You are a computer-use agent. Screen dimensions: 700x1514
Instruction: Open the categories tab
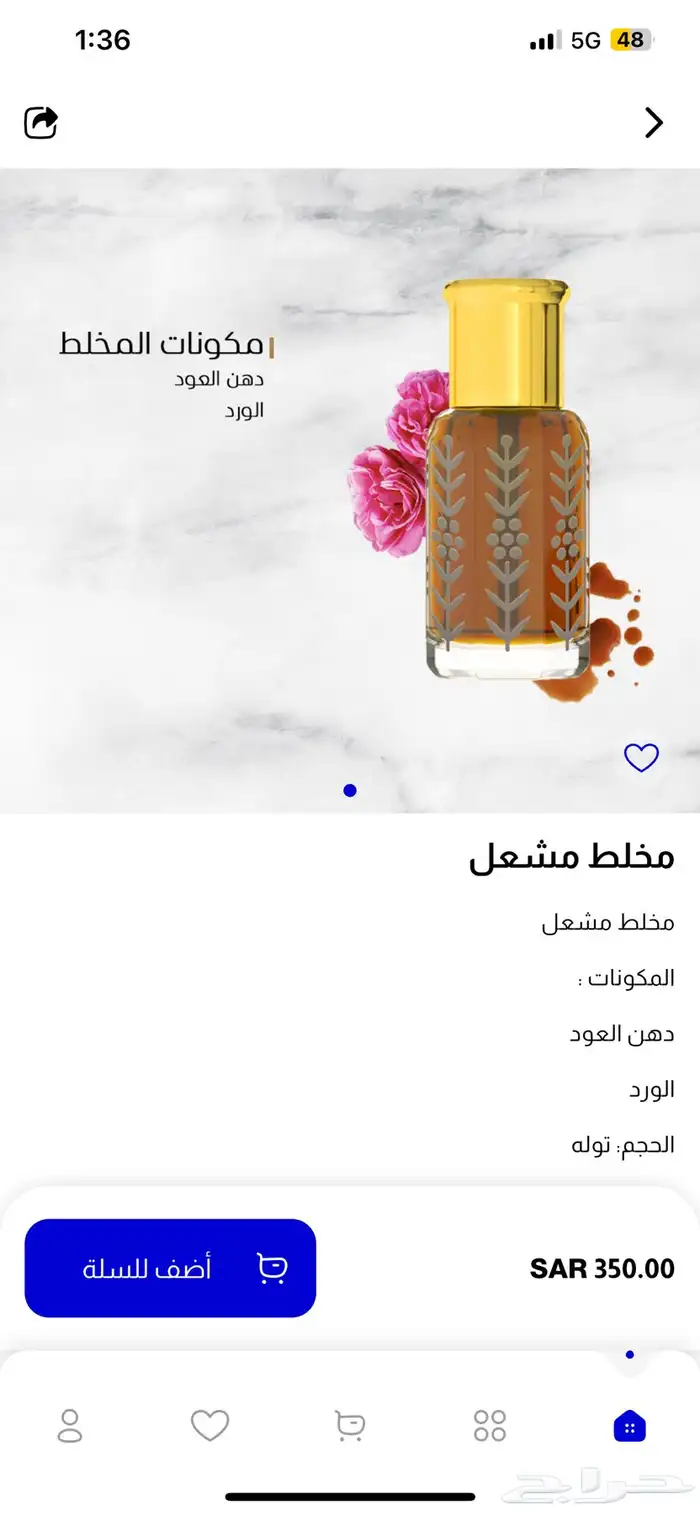click(x=490, y=1425)
